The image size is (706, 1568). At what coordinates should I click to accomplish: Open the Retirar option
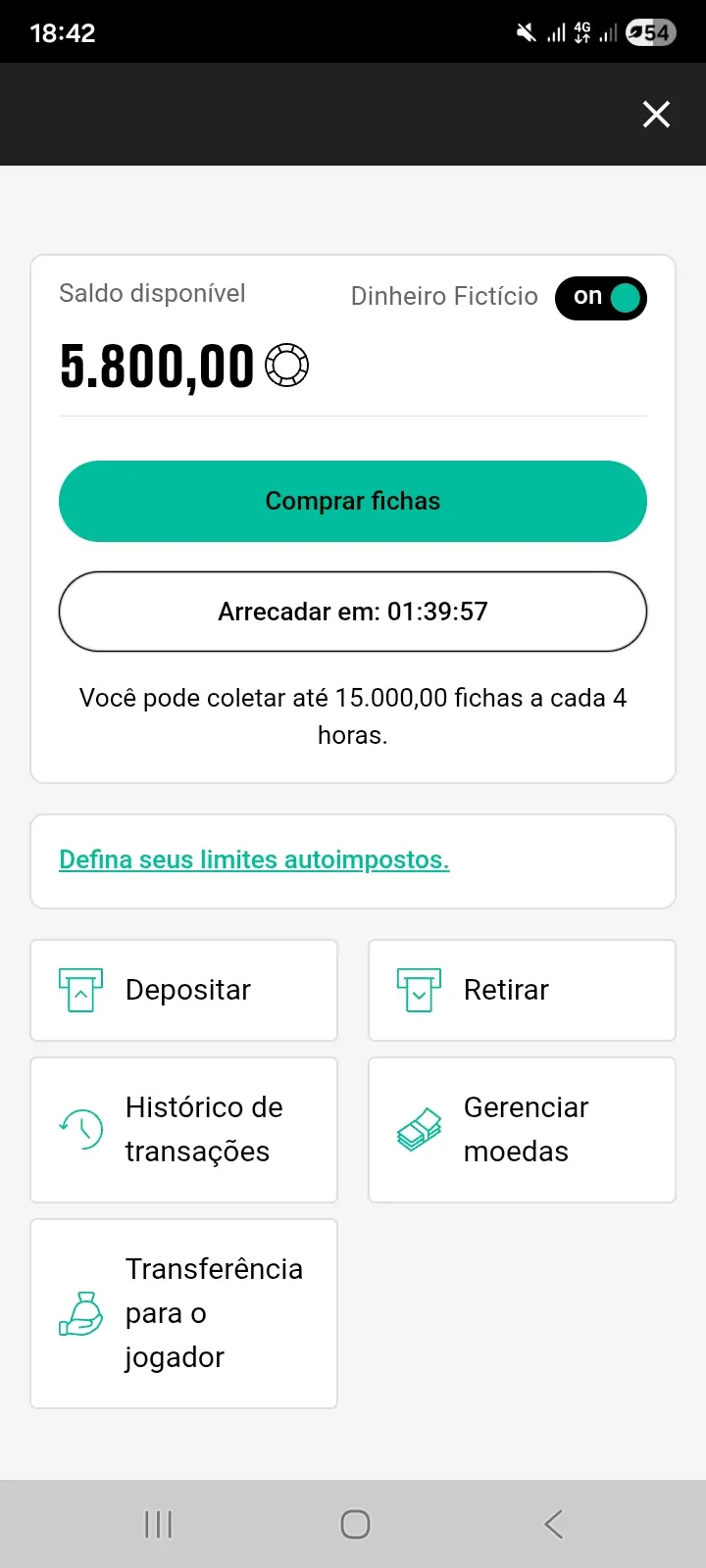522,990
